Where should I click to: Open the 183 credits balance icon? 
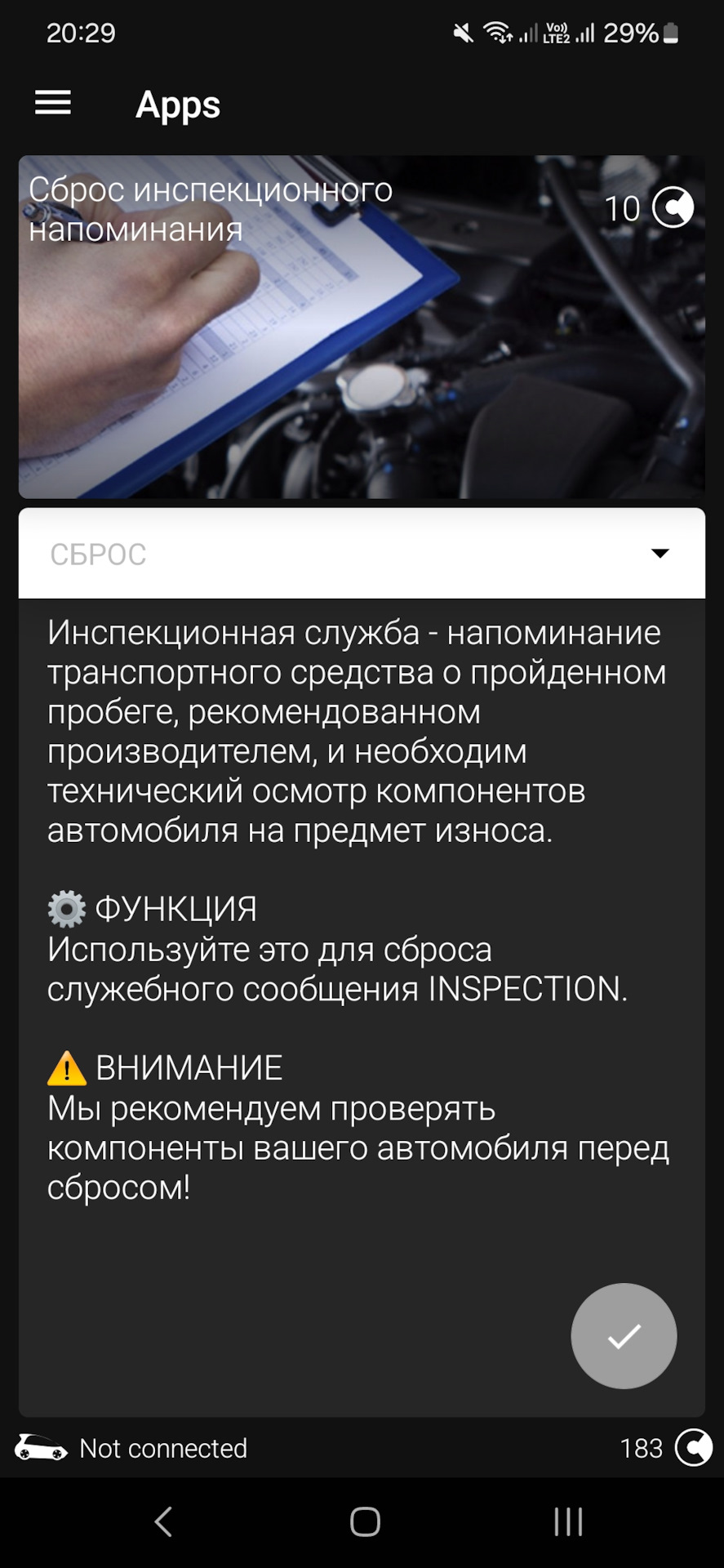[694, 1448]
